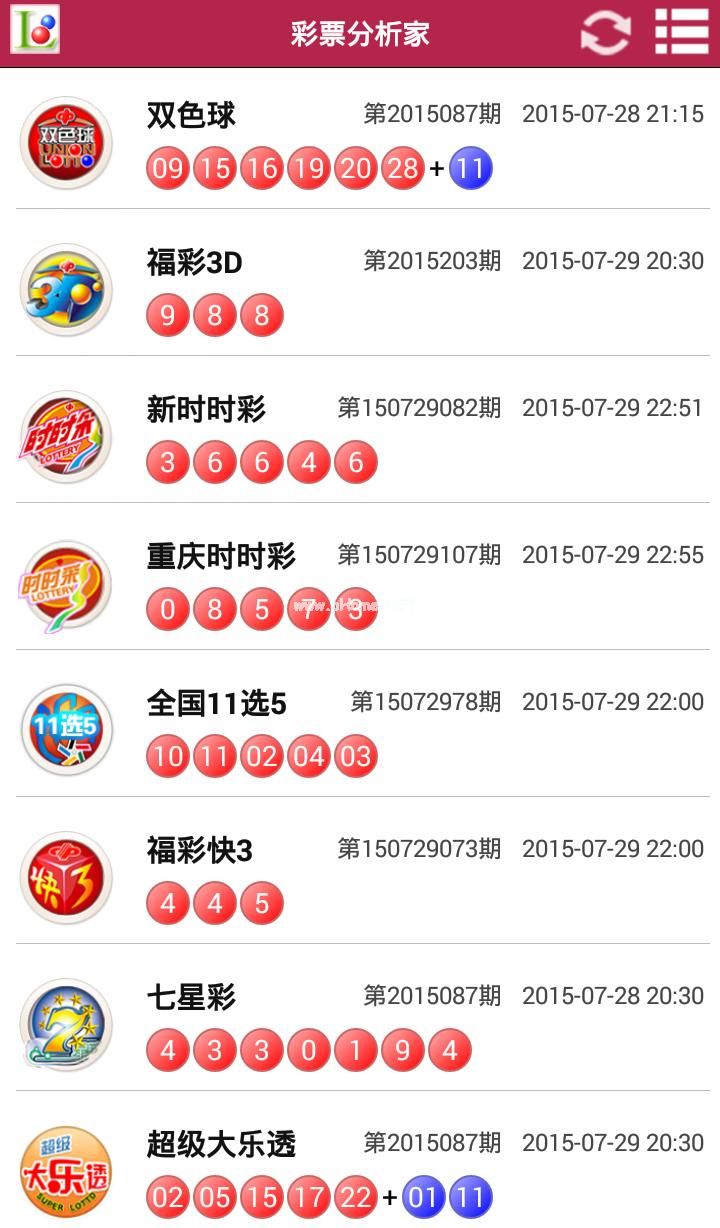Open the list menu in top-right corner

point(683,31)
